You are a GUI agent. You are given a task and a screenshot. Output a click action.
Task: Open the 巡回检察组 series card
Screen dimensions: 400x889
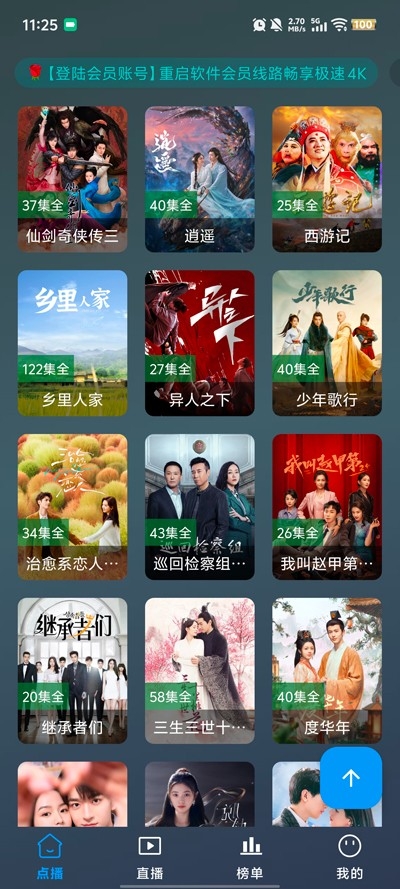[199, 507]
